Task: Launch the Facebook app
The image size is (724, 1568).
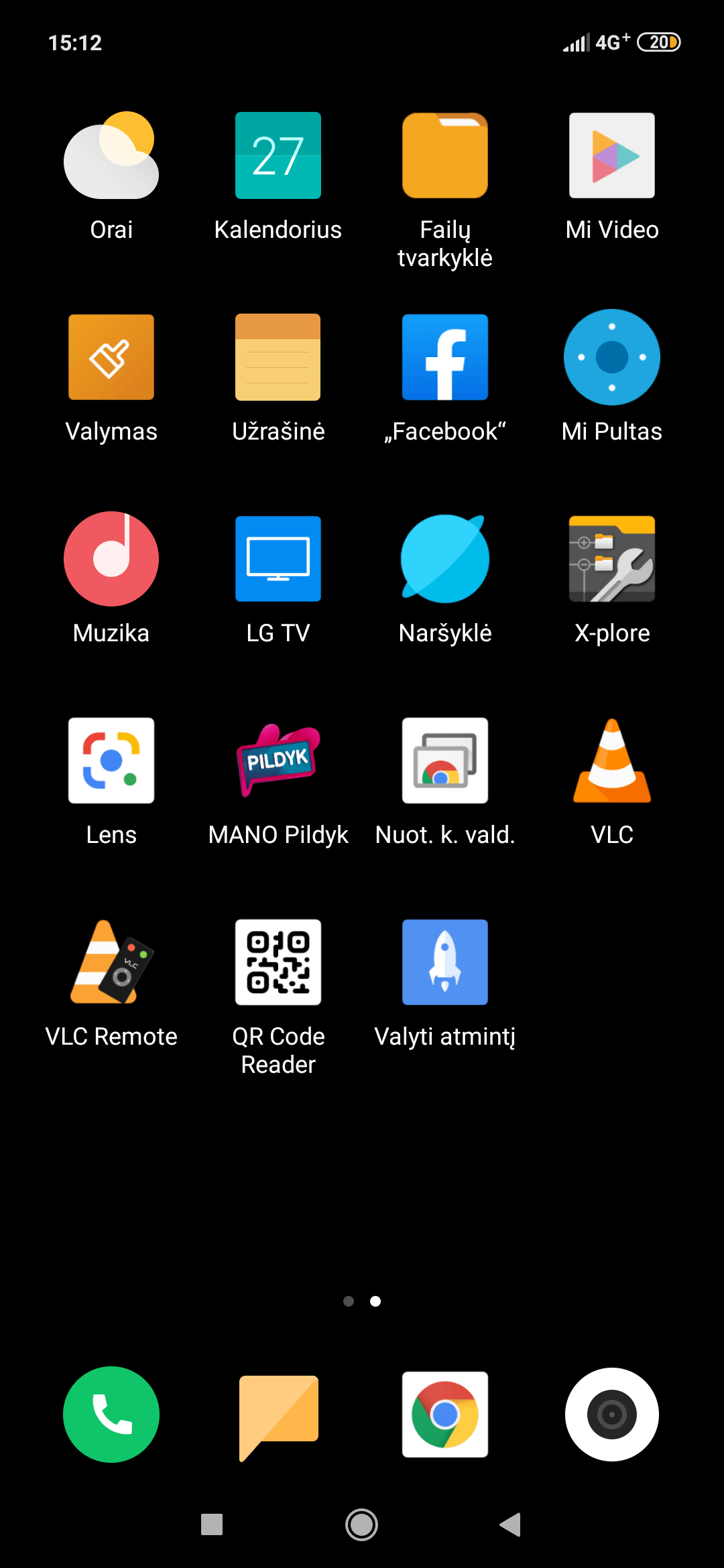Action: 445,358
